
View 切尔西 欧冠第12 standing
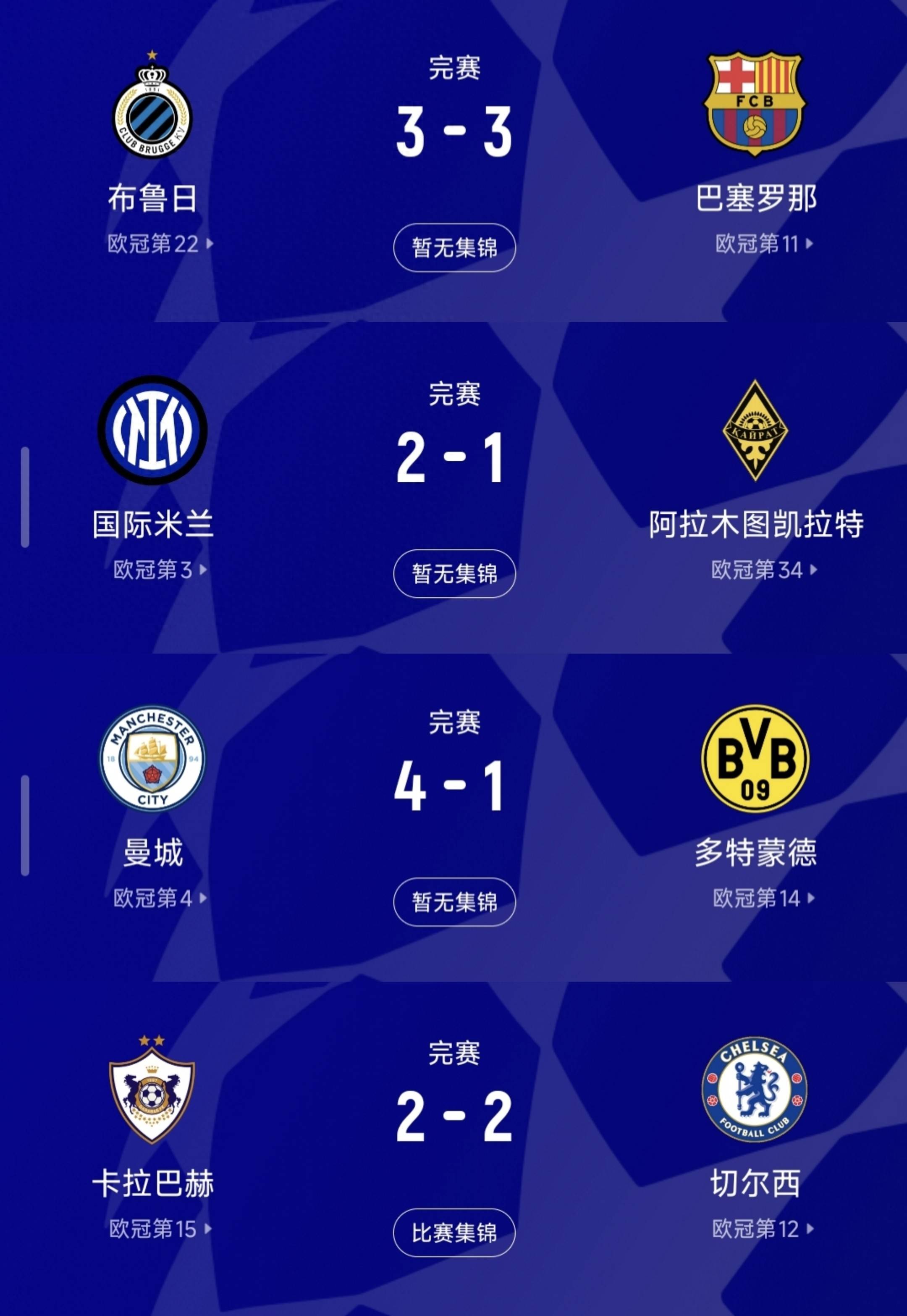click(x=763, y=1229)
